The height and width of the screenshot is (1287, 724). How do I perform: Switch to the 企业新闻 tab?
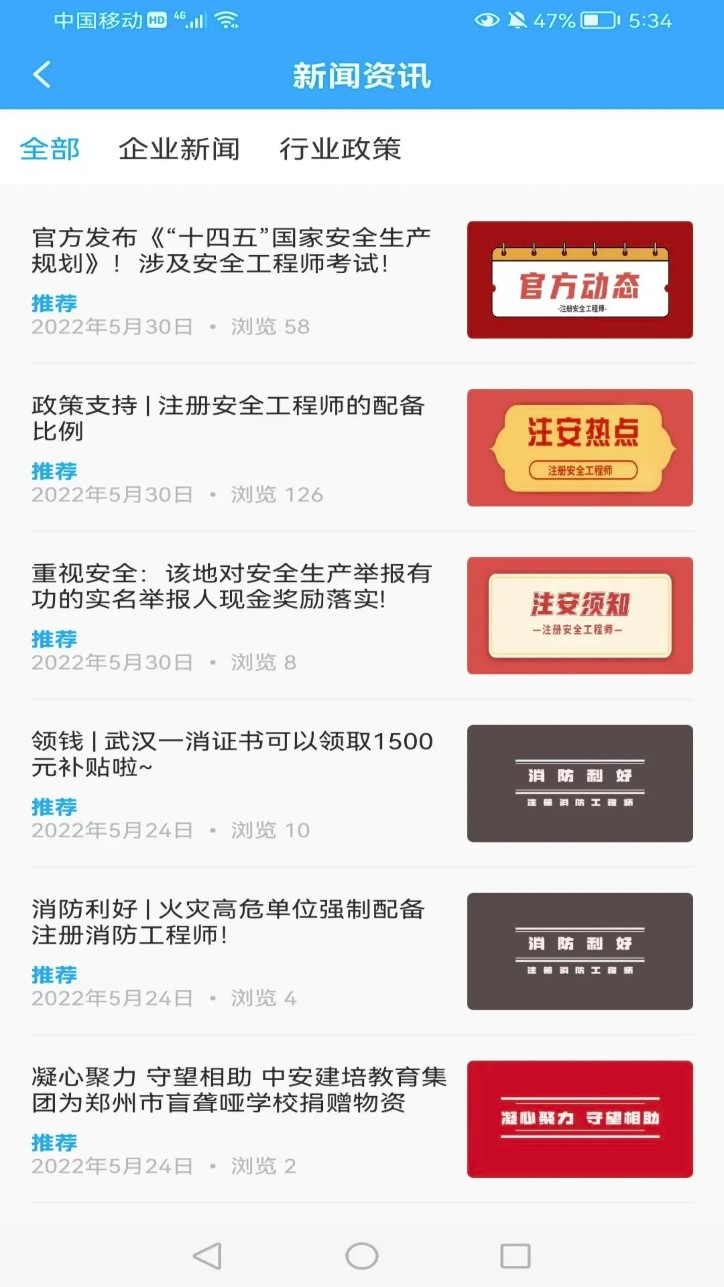pyautogui.click(x=182, y=148)
